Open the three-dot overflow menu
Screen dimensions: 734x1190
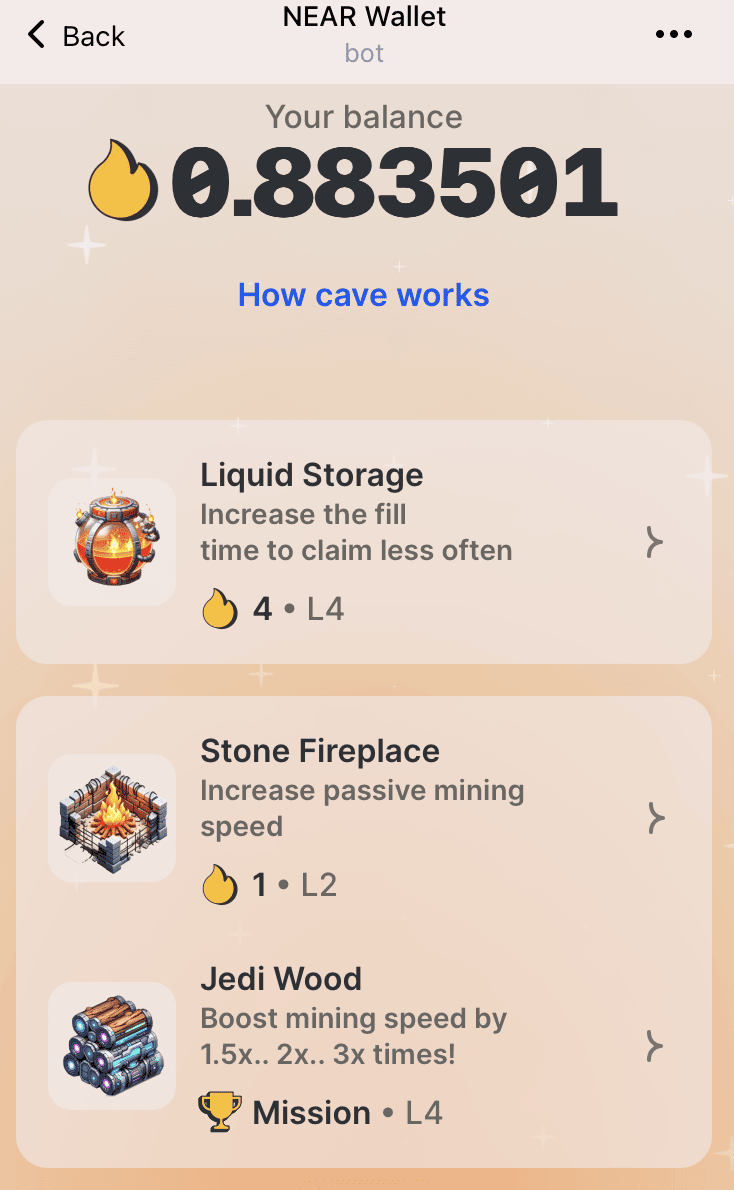(673, 35)
